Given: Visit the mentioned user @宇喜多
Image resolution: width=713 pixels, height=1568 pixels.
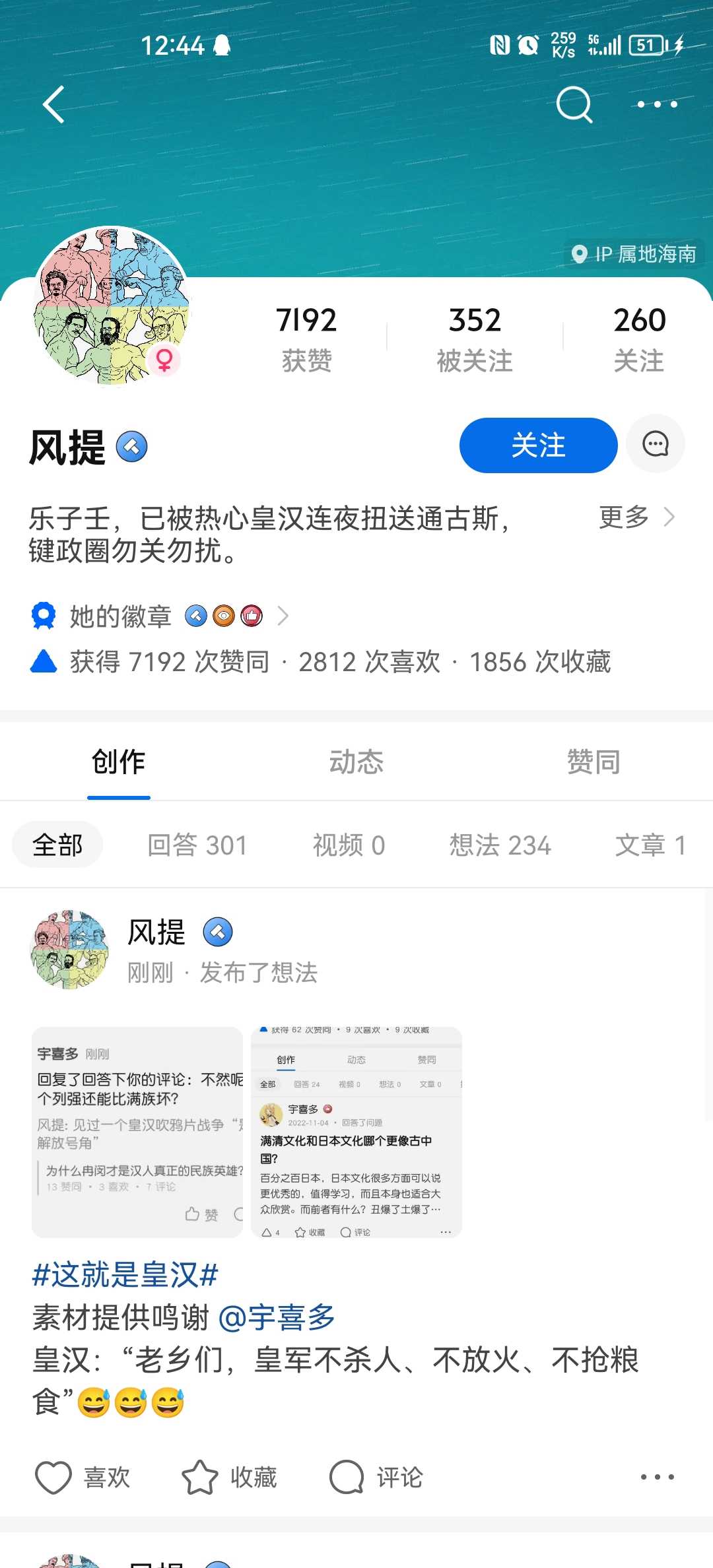Looking at the screenshot, I should pos(277,1318).
